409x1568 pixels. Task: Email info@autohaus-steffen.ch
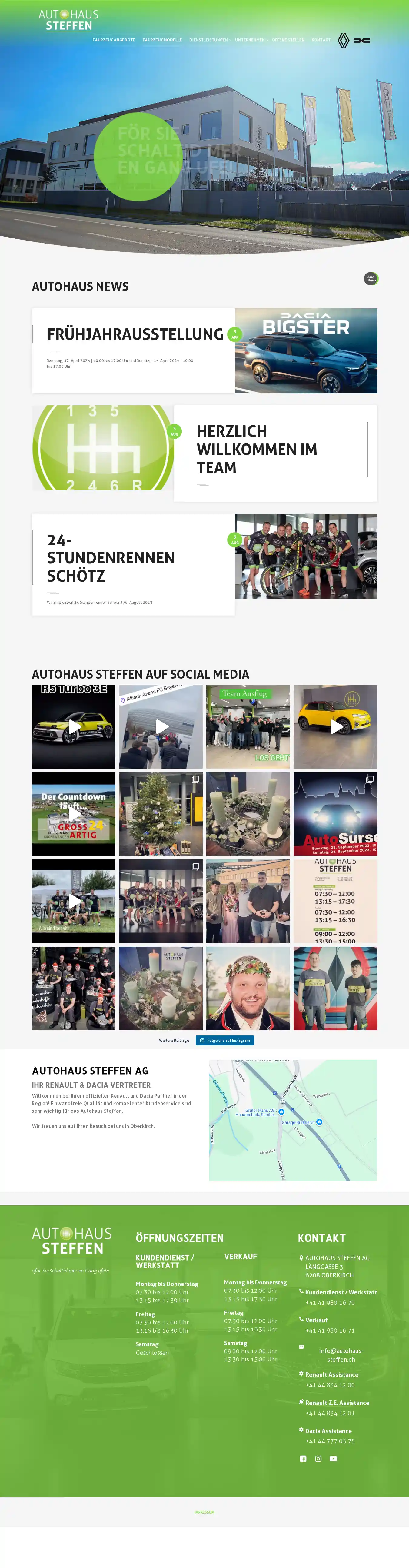click(x=341, y=1355)
